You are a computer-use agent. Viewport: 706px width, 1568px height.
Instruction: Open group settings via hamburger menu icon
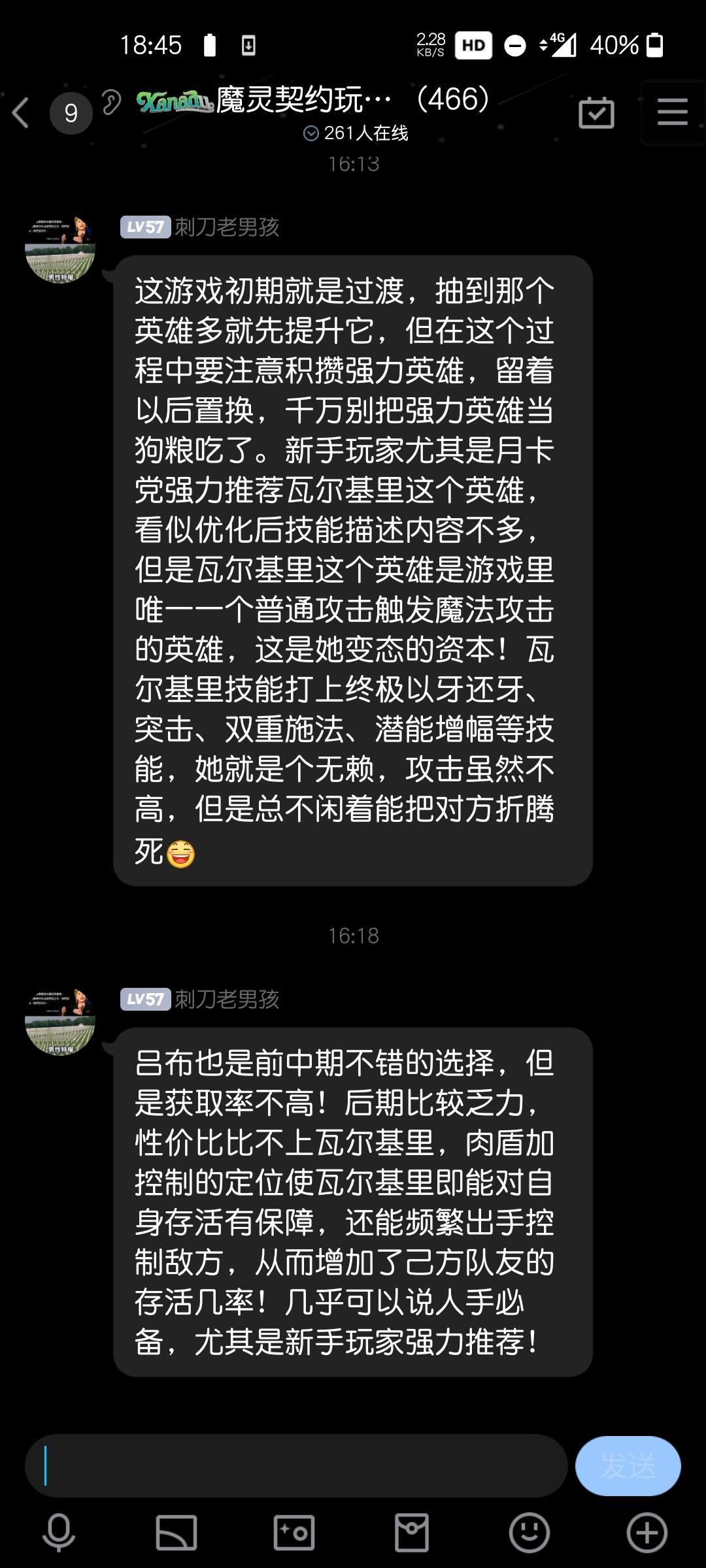pos(671,112)
